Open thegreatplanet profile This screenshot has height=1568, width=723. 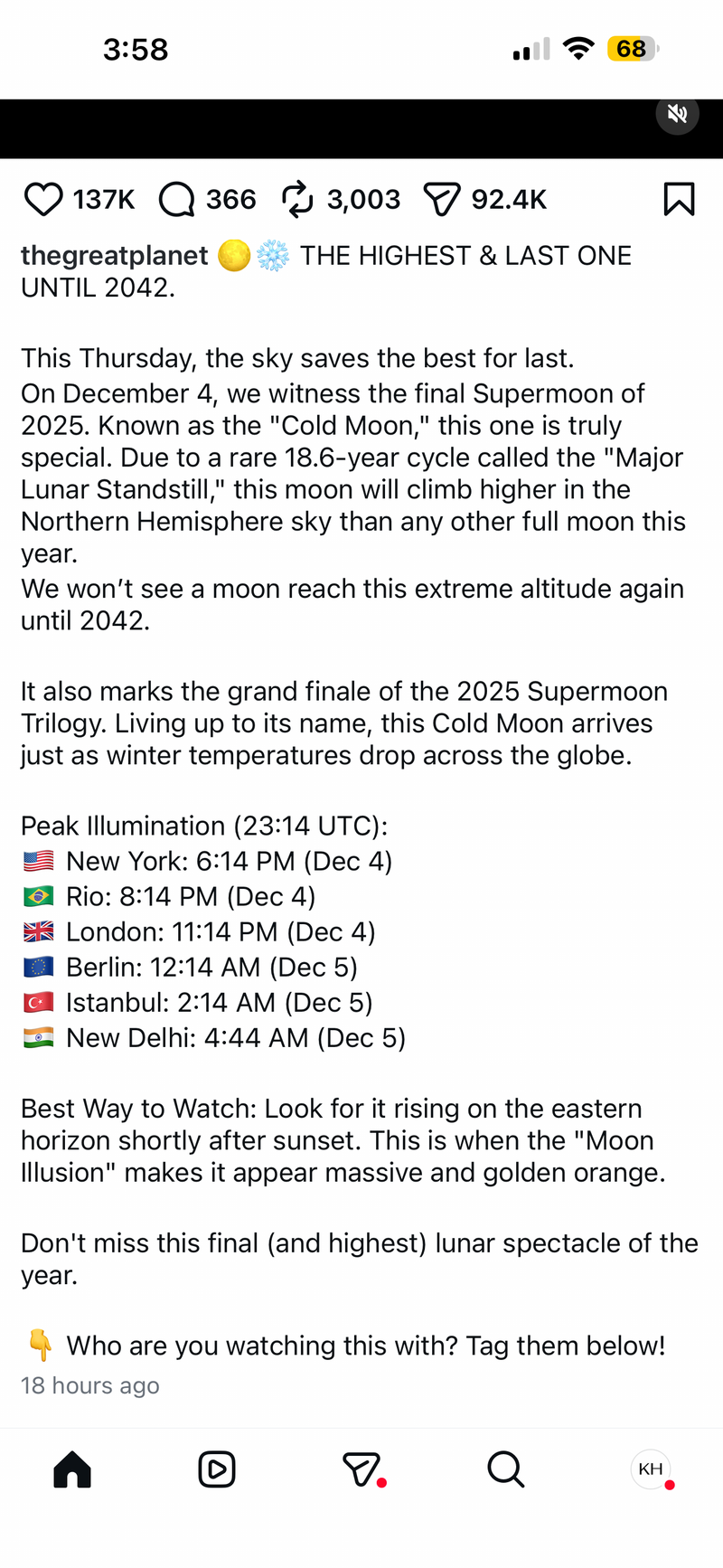pos(115,256)
